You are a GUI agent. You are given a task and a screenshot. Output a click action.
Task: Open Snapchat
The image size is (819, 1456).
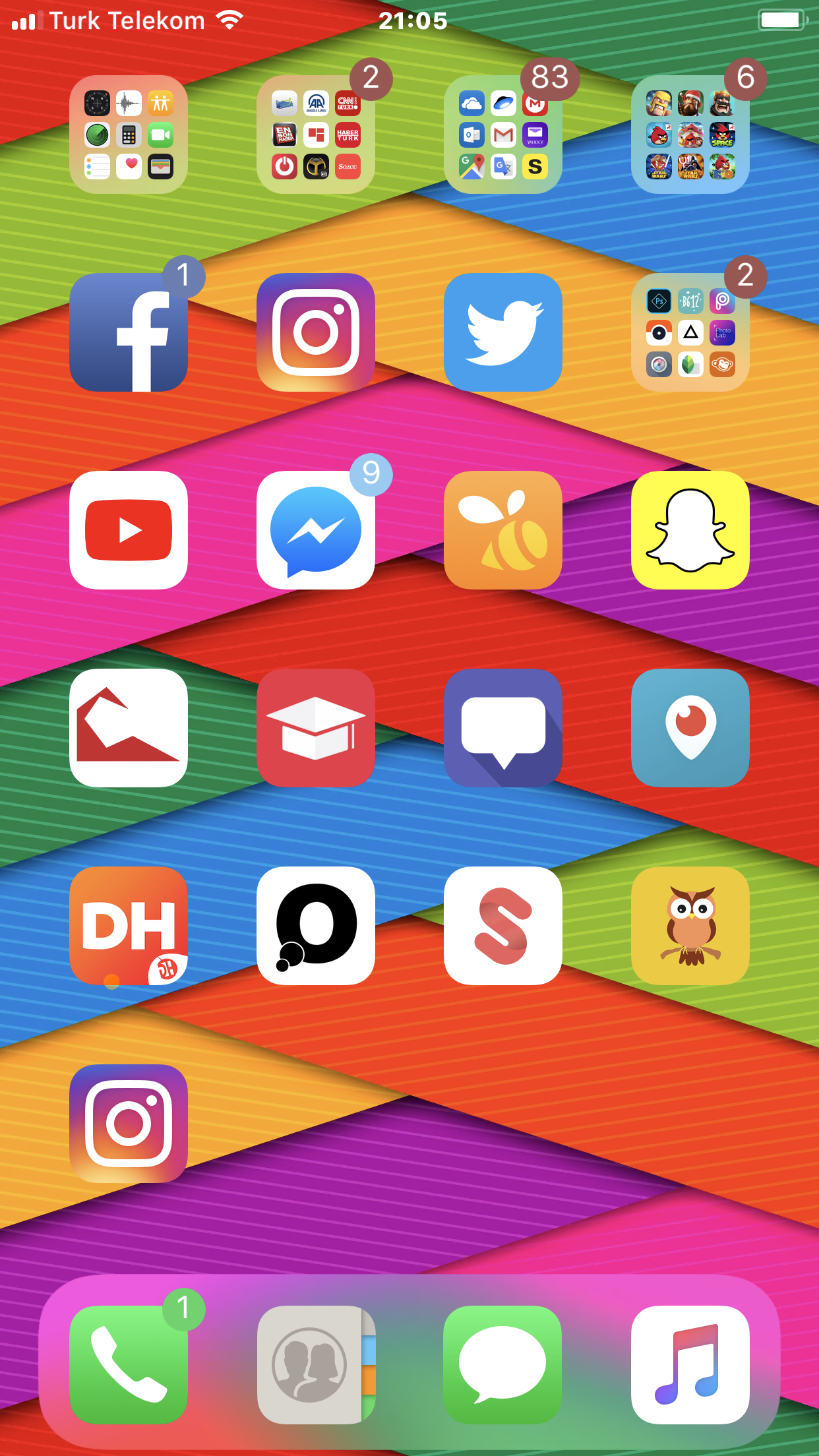[690, 530]
